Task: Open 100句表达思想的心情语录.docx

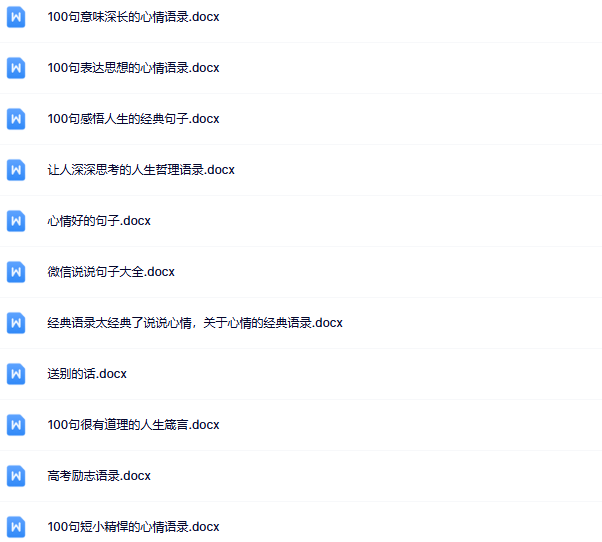Action: [133, 68]
